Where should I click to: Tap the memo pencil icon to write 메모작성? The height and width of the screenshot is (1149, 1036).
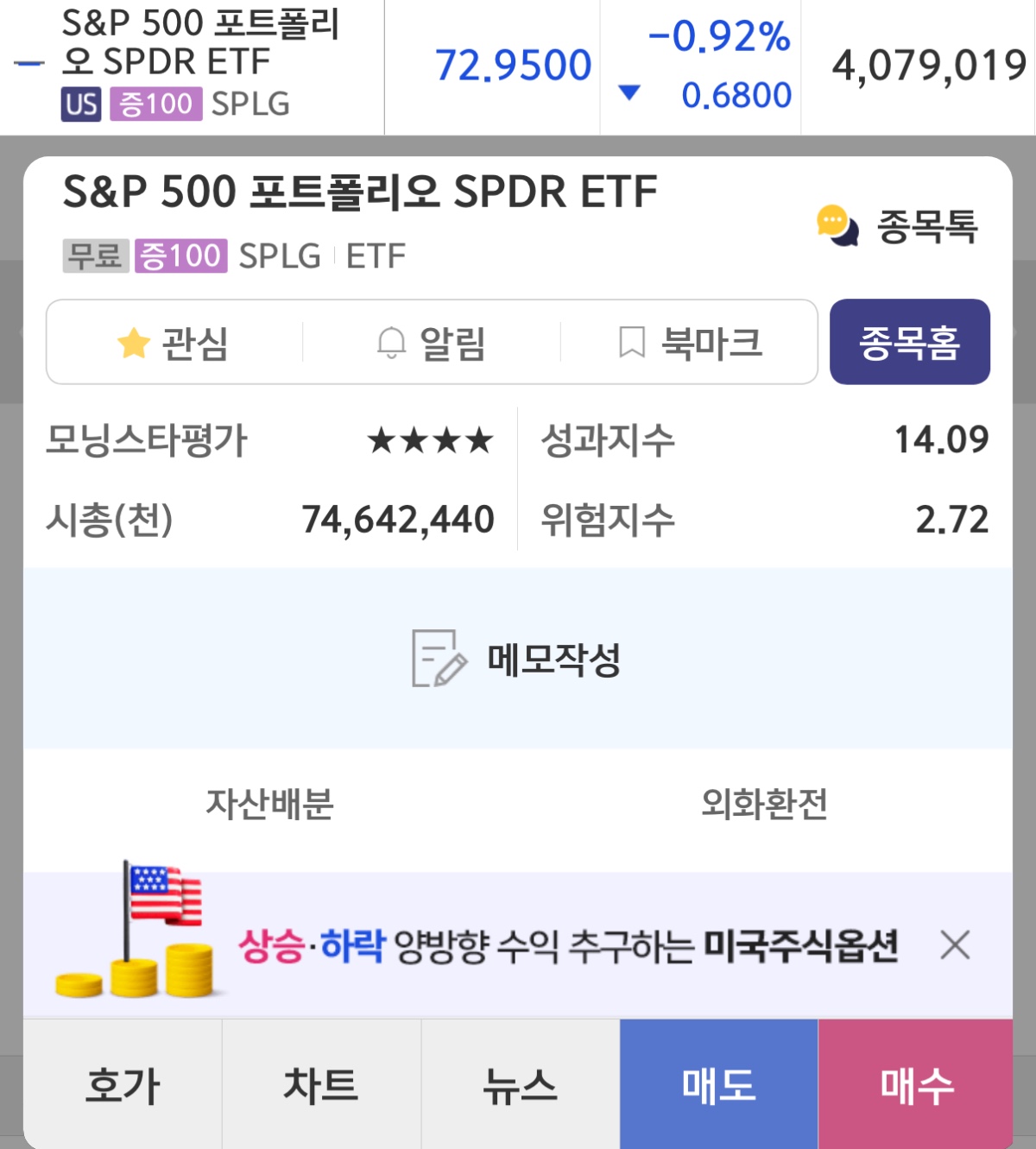[434, 659]
